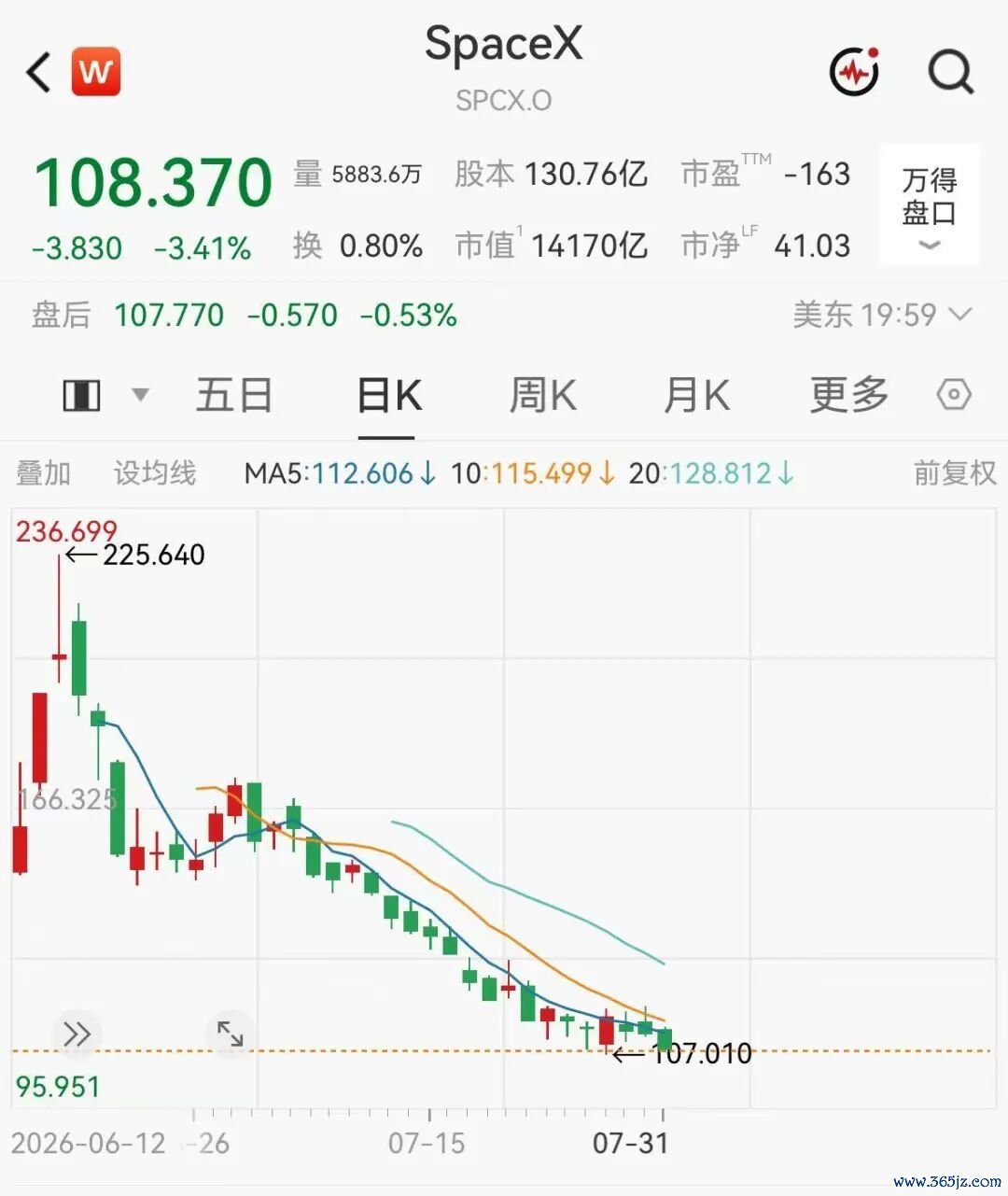The width and height of the screenshot is (1008, 1196).
Task: Switch to the 周K tab
Action: click(542, 395)
